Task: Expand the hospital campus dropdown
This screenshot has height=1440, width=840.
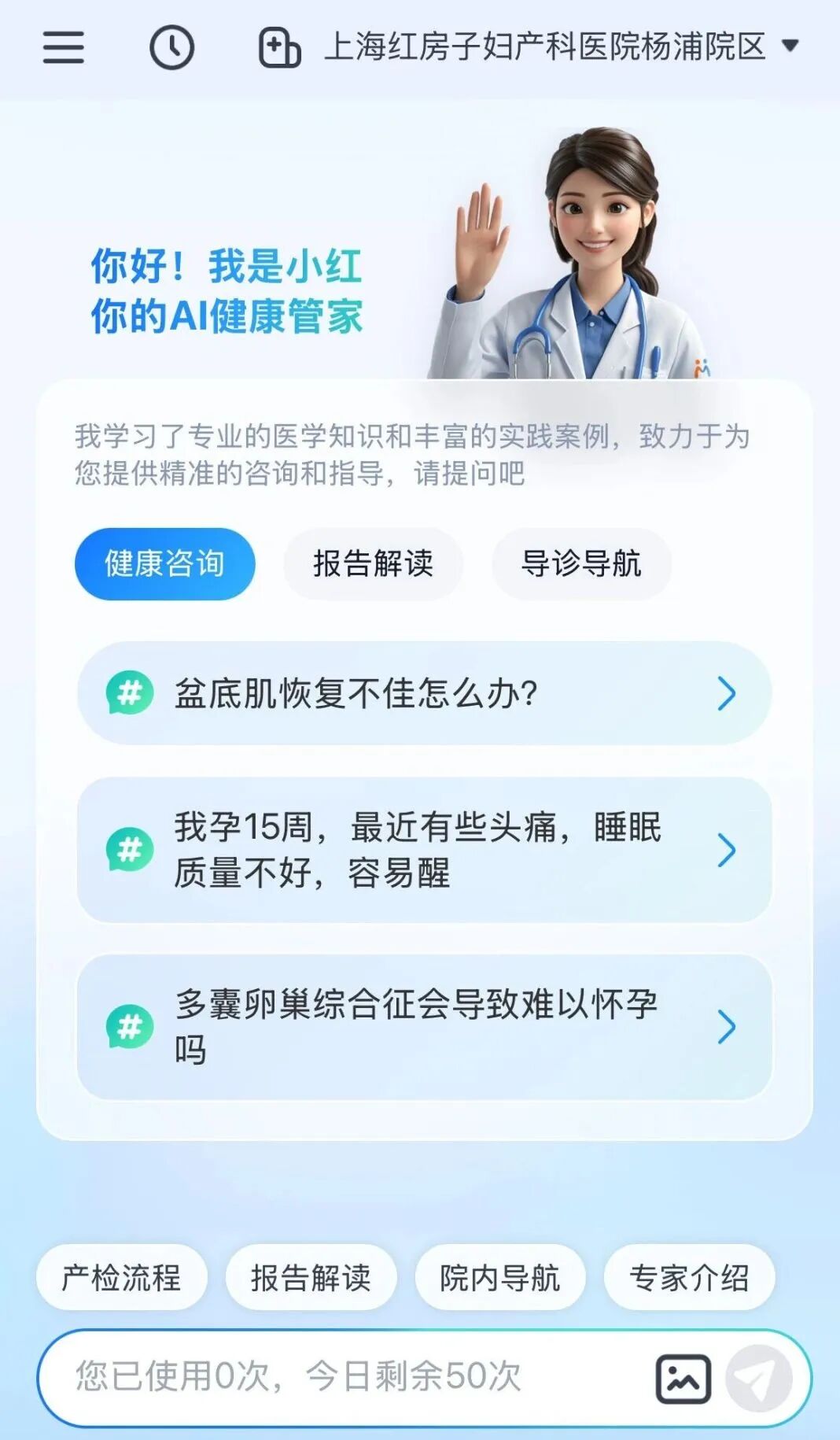Action: pyautogui.click(x=789, y=46)
